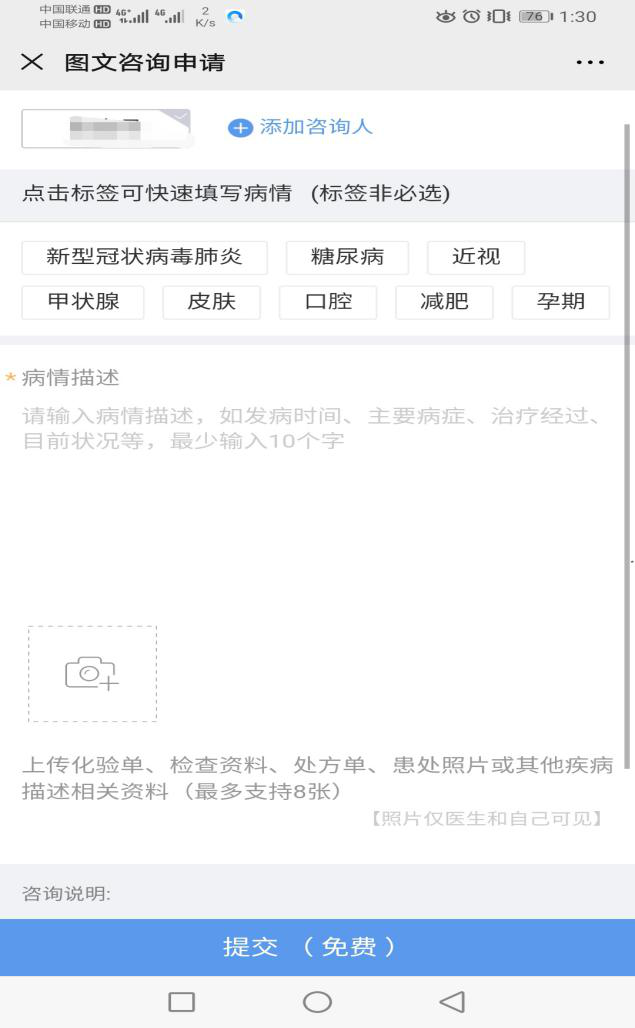Choose the 口腔 tag
This screenshot has width=635, height=1028.
tap(329, 302)
